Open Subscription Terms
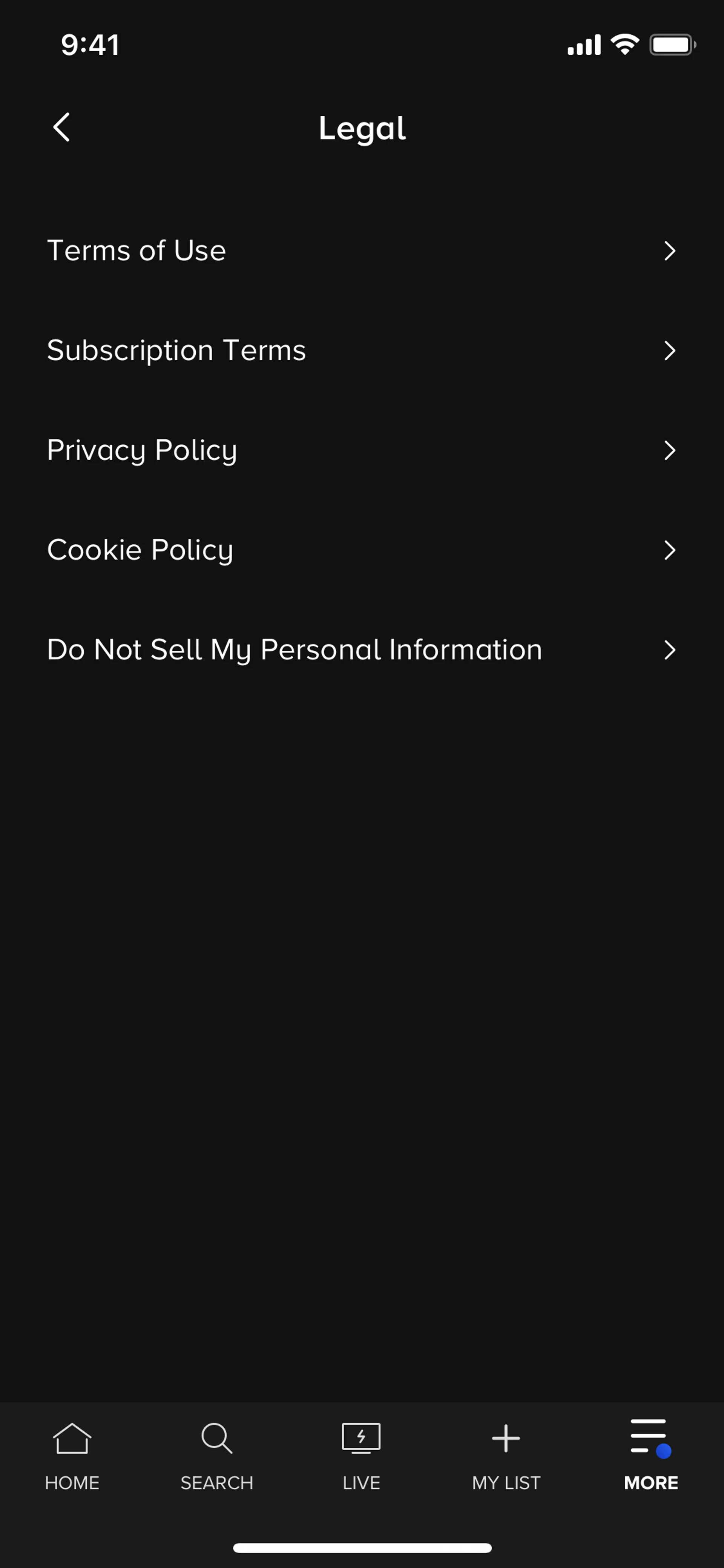The image size is (724, 1568). click(x=361, y=351)
